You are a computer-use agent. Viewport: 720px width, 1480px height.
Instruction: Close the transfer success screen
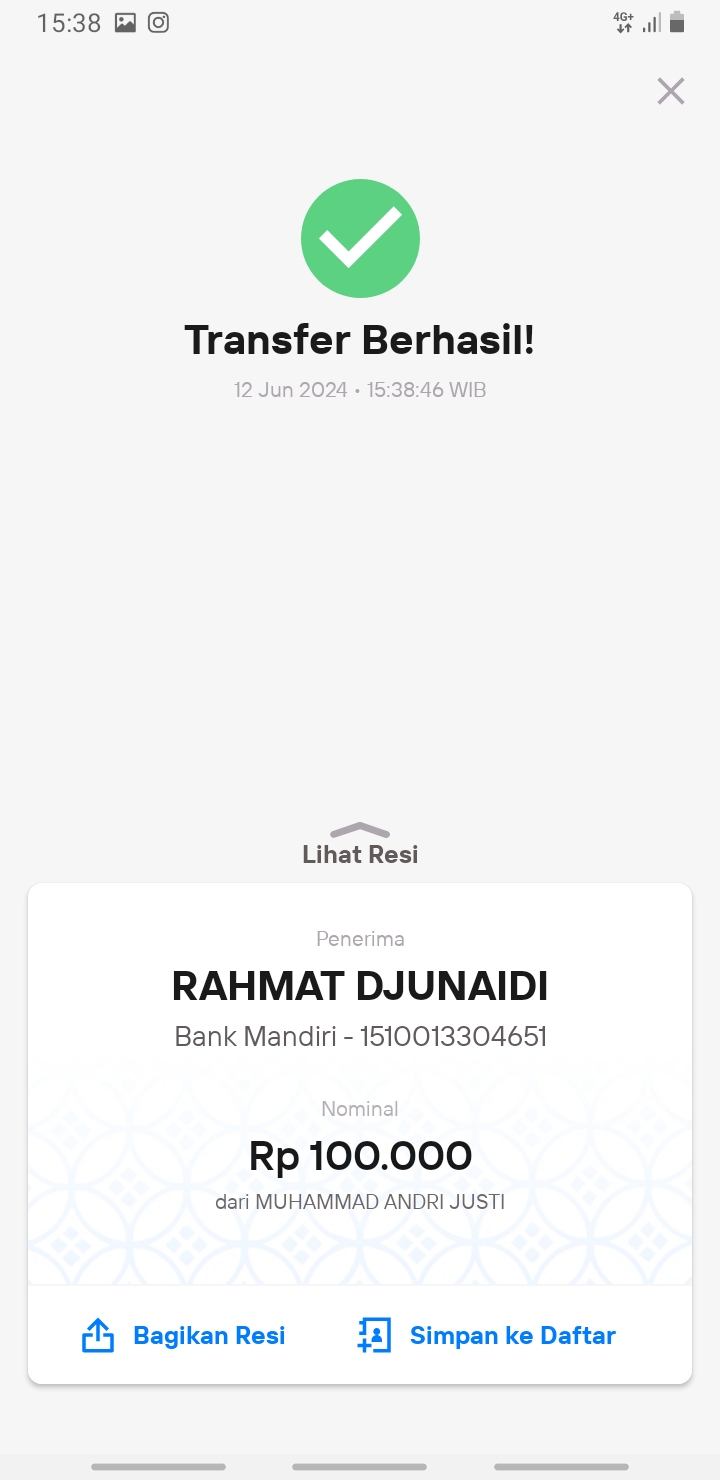coord(670,91)
